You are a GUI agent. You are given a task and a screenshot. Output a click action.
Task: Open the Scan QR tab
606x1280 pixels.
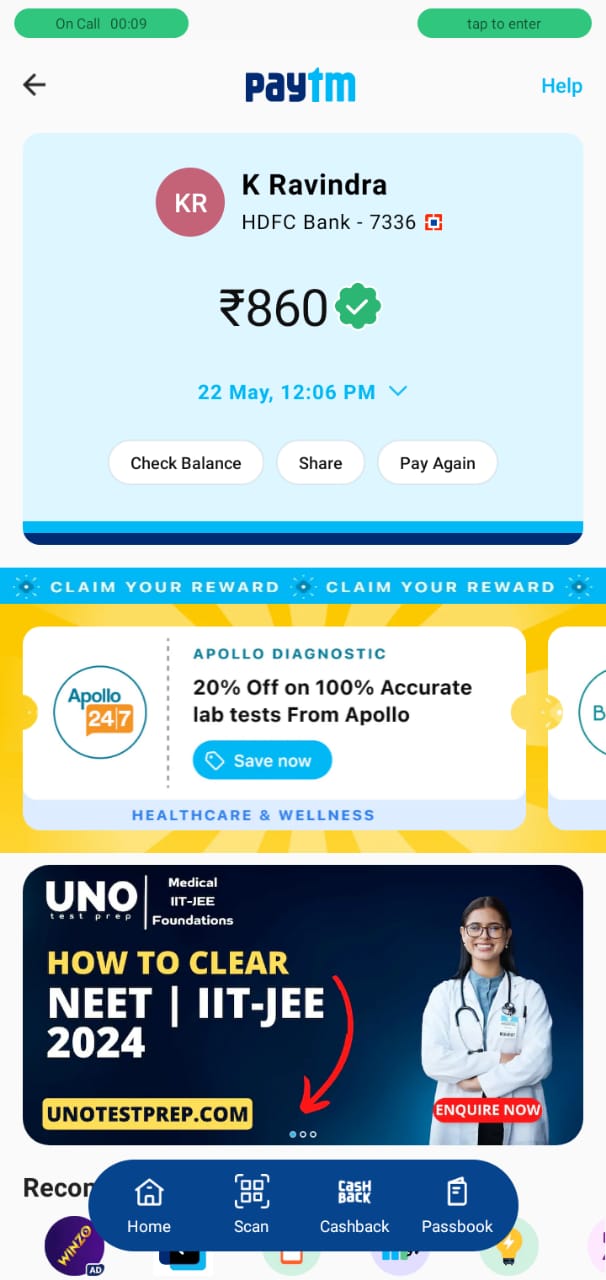pos(251,1205)
